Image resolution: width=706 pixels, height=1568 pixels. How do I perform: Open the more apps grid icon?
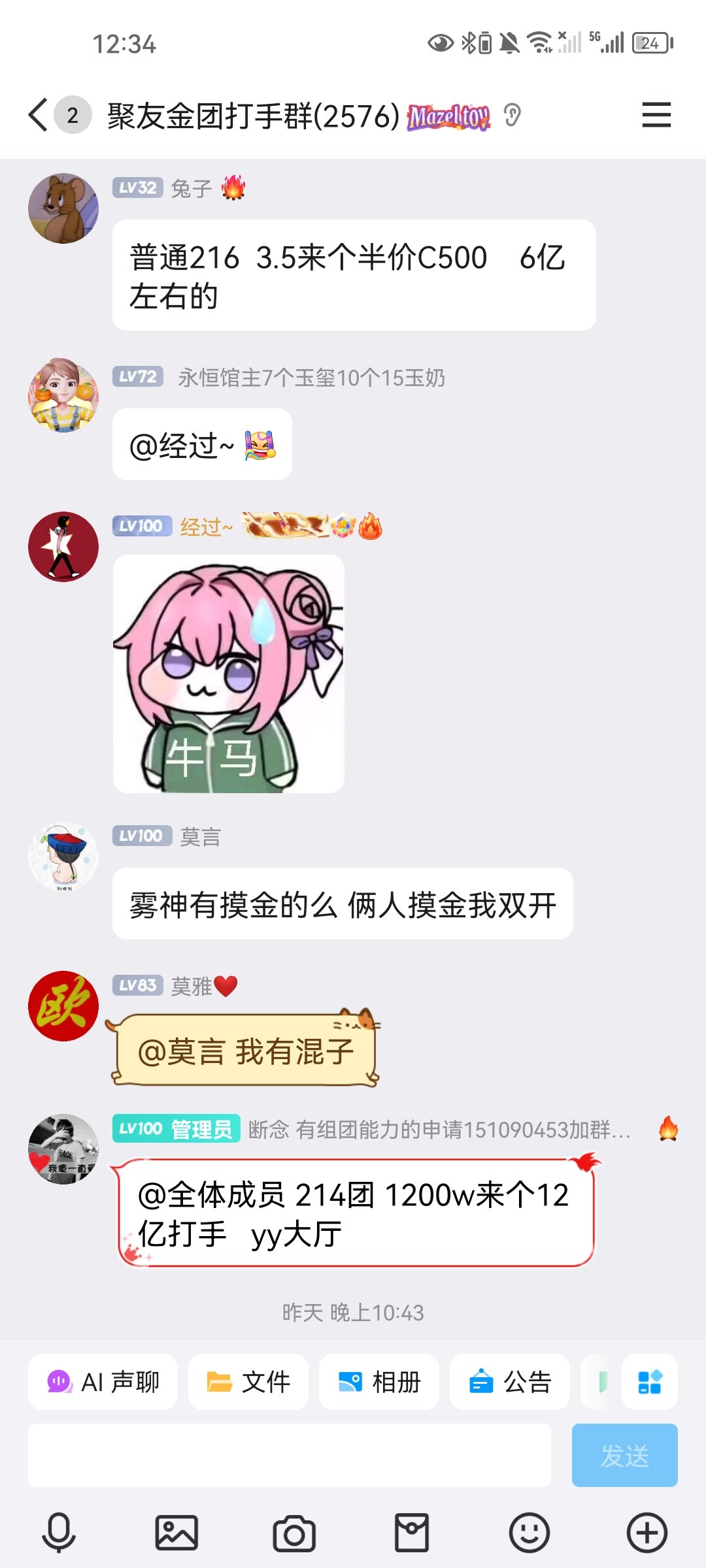(650, 1382)
